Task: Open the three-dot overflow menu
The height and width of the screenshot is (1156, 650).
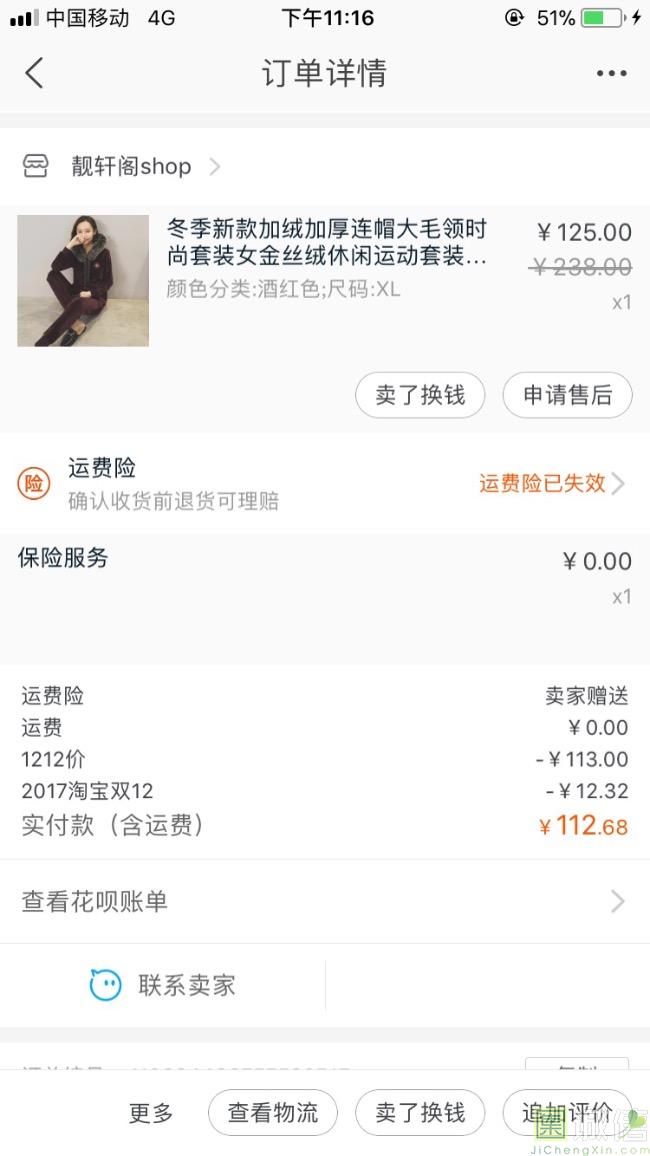Action: tap(611, 73)
